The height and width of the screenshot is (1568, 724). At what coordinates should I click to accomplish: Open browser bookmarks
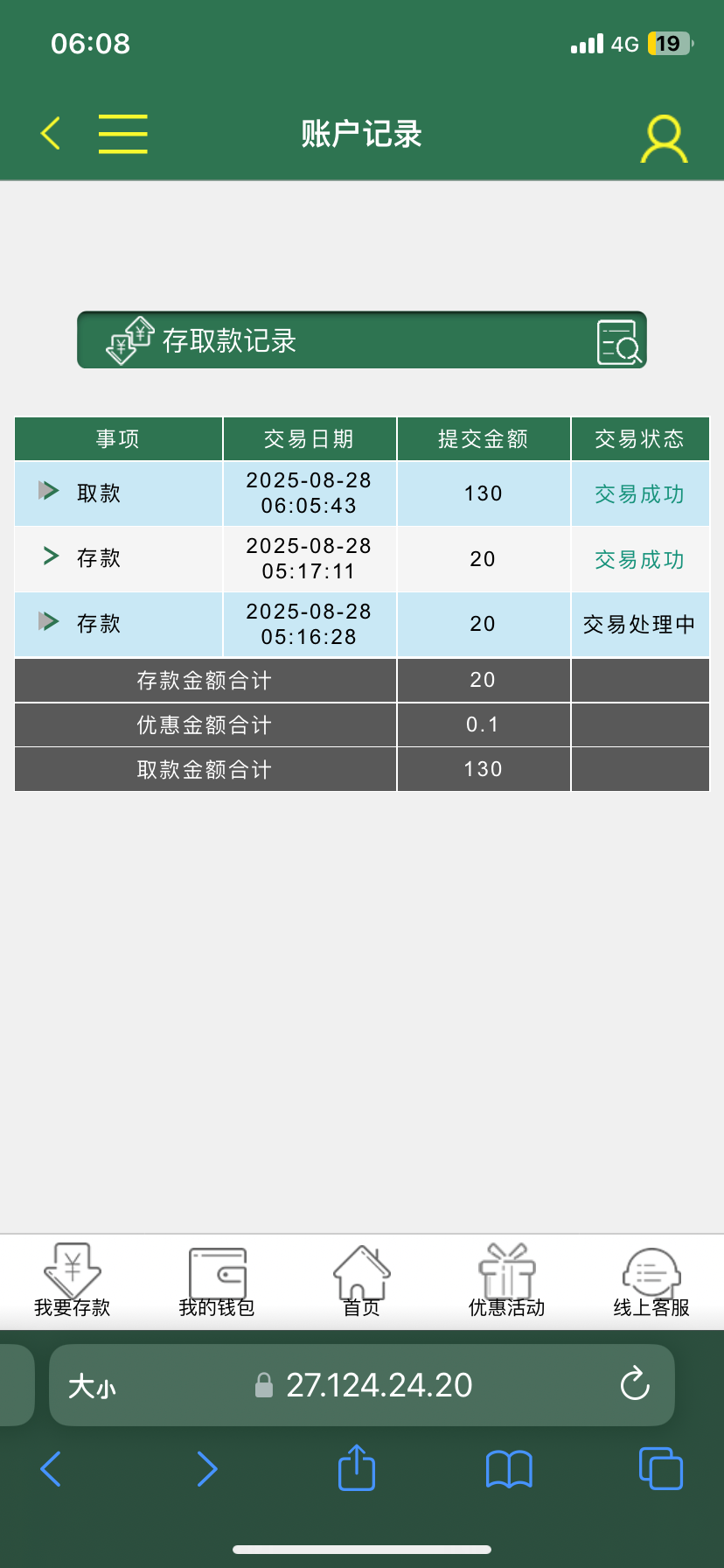coord(508,1468)
